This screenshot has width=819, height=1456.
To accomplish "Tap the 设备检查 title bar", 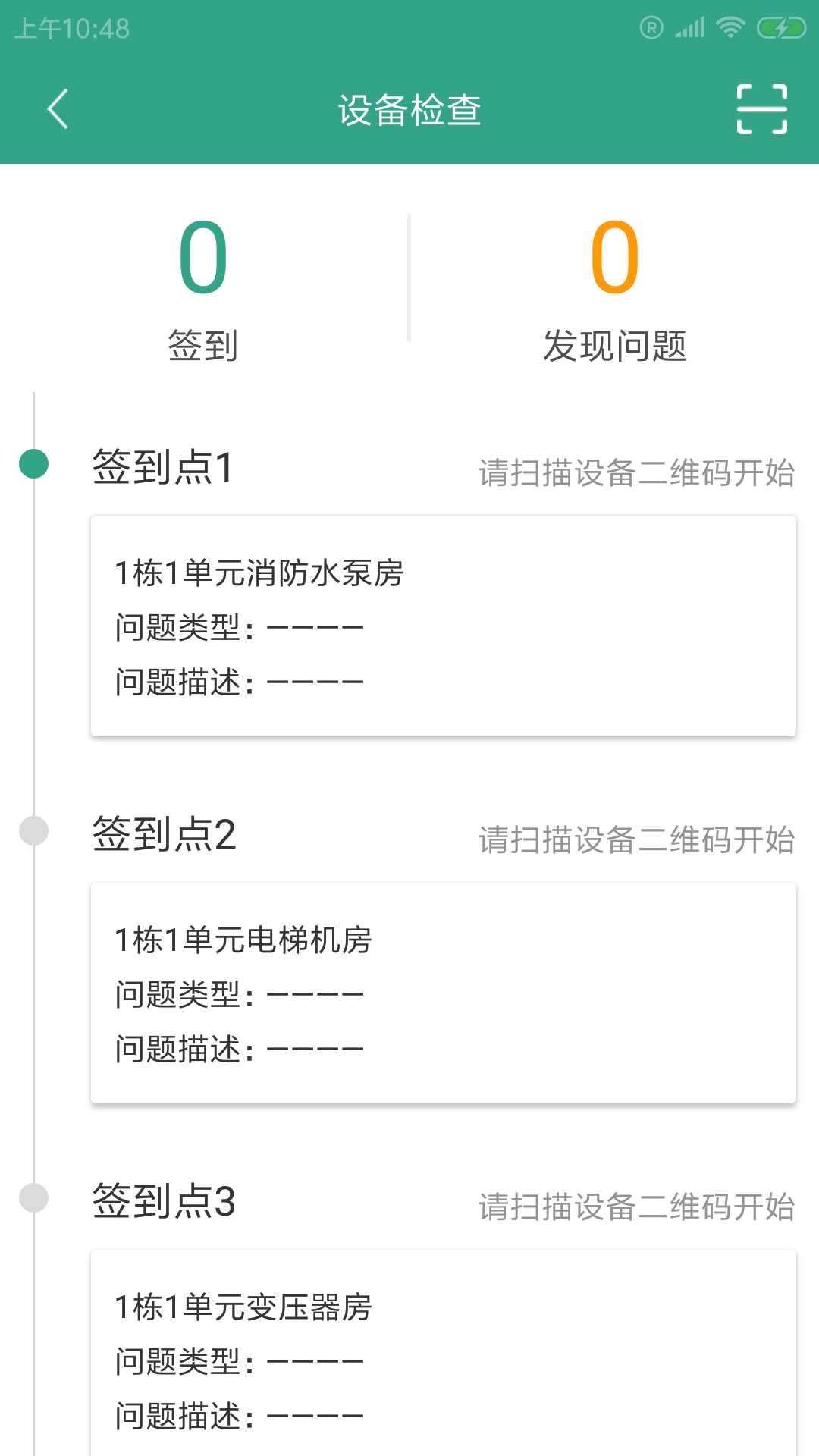I will (409, 108).
